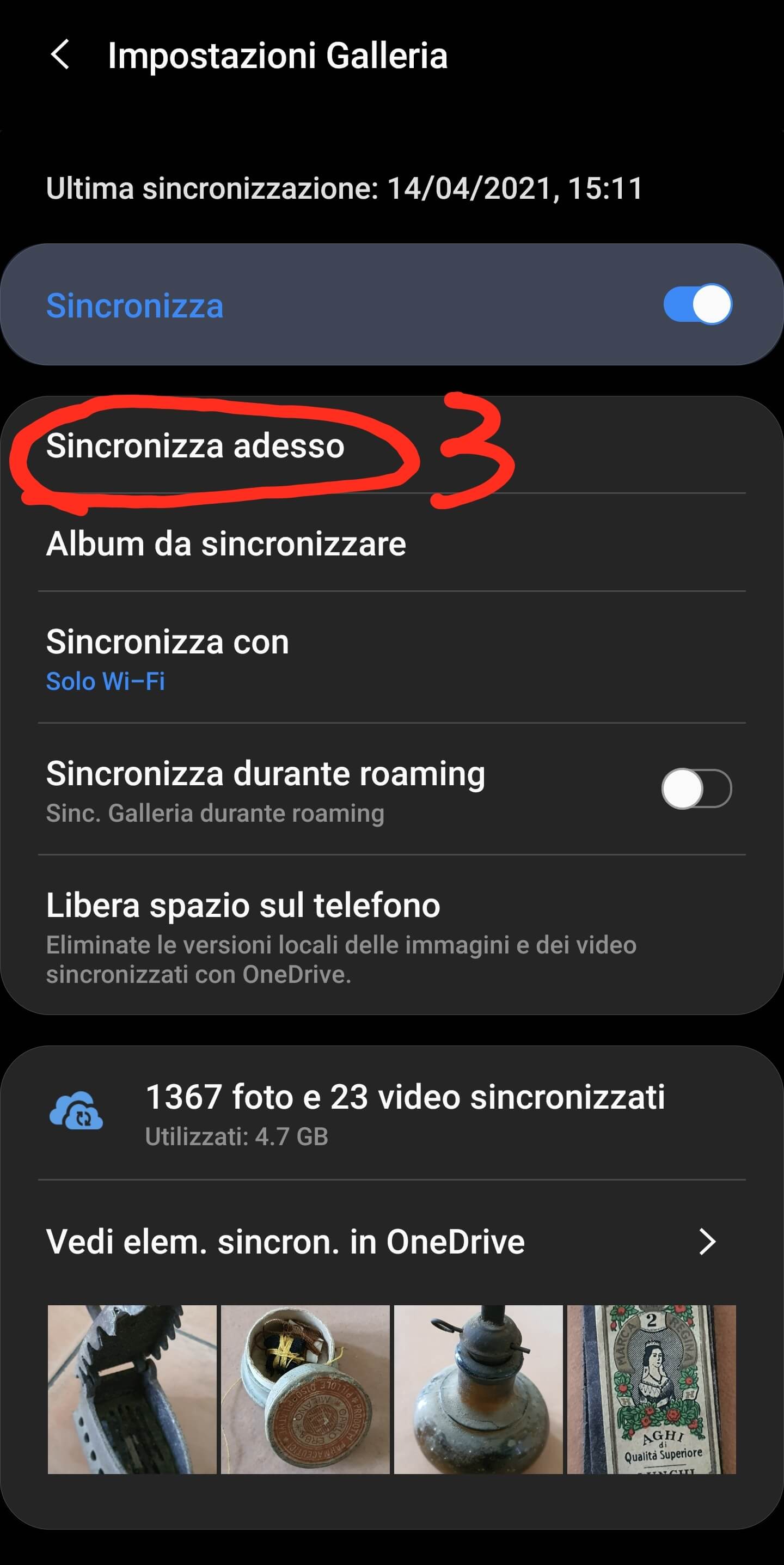Open Album da sincronizzare
Screen dimensions: 784x1565
point(226,544)
